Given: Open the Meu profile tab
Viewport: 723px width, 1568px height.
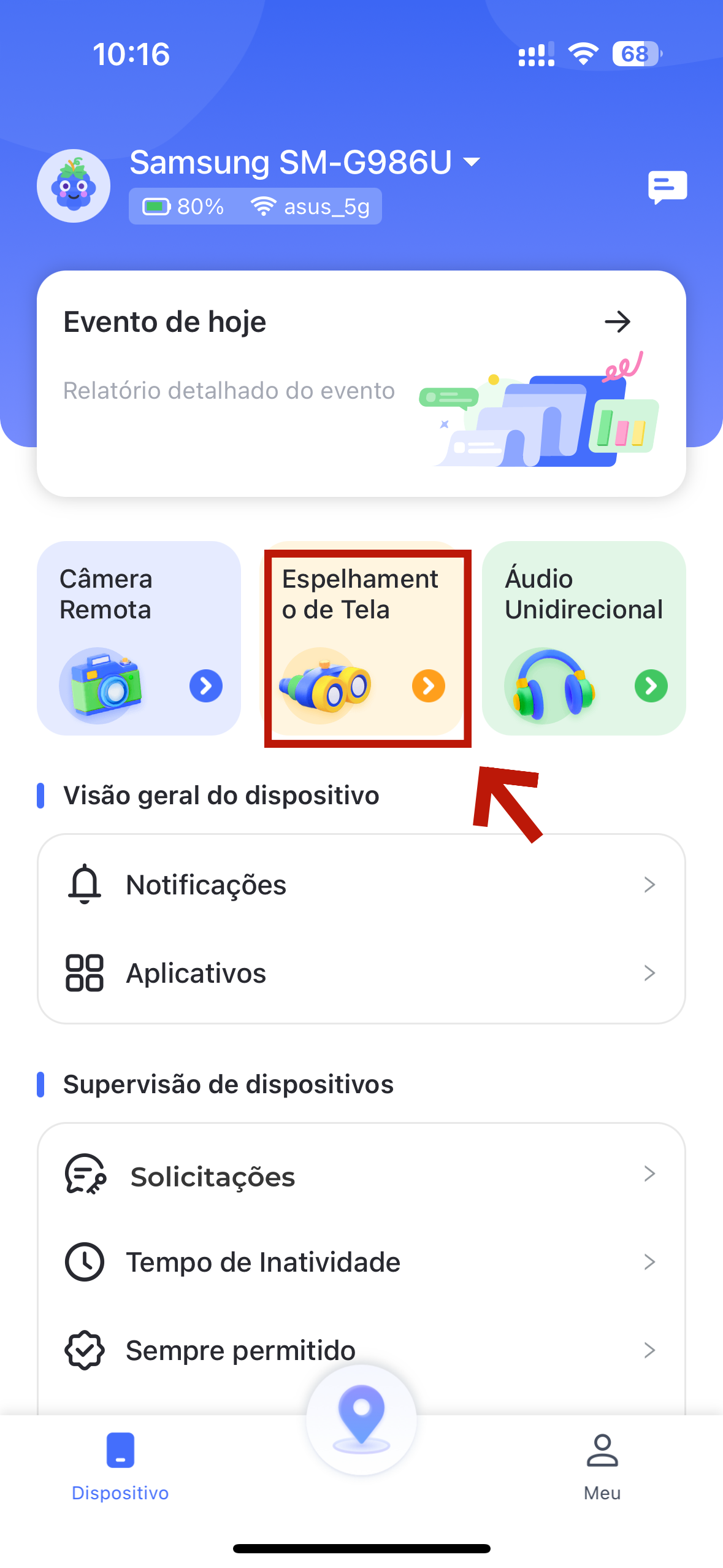Looking at the screenshot, I should 602,1472.
